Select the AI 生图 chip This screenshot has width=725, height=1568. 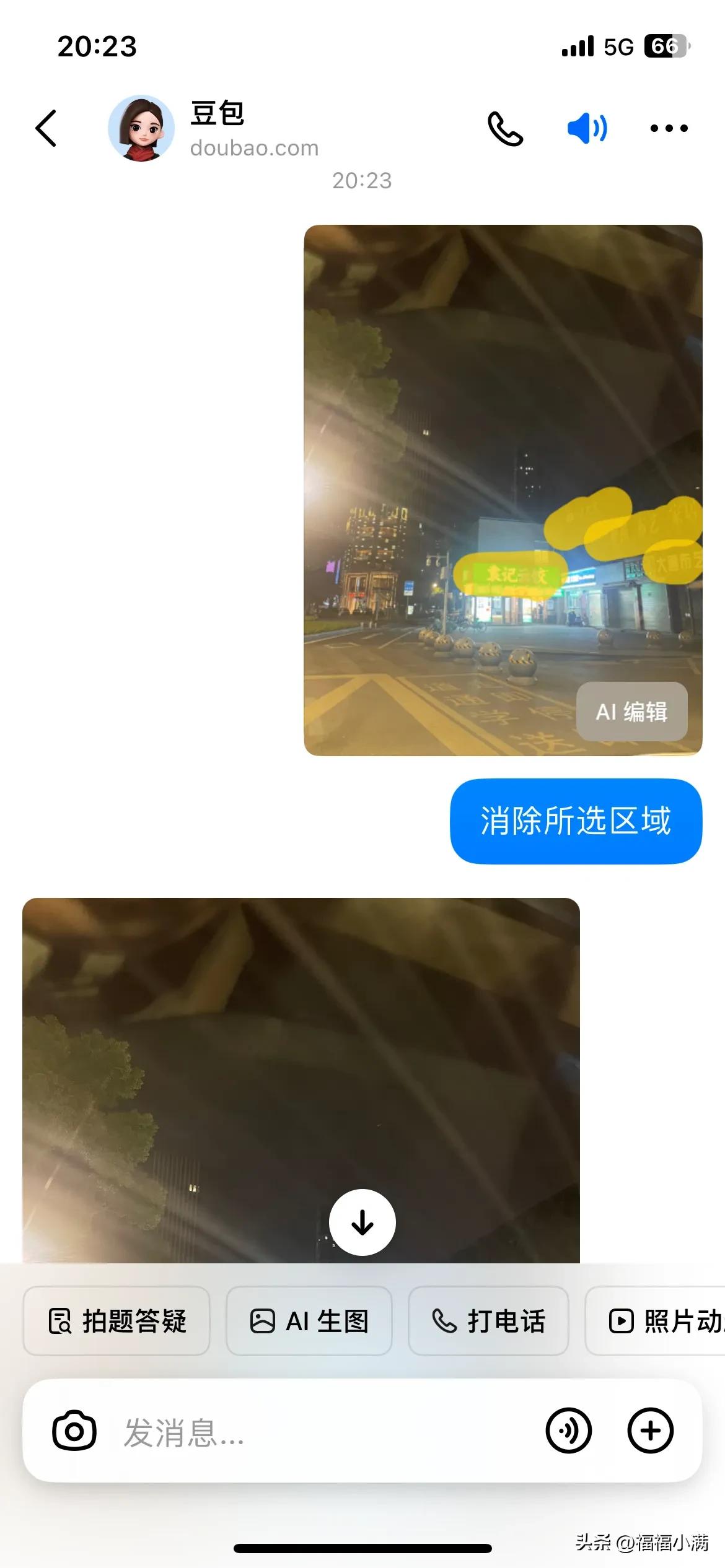pyautogui.click(x=309, y=1321)
